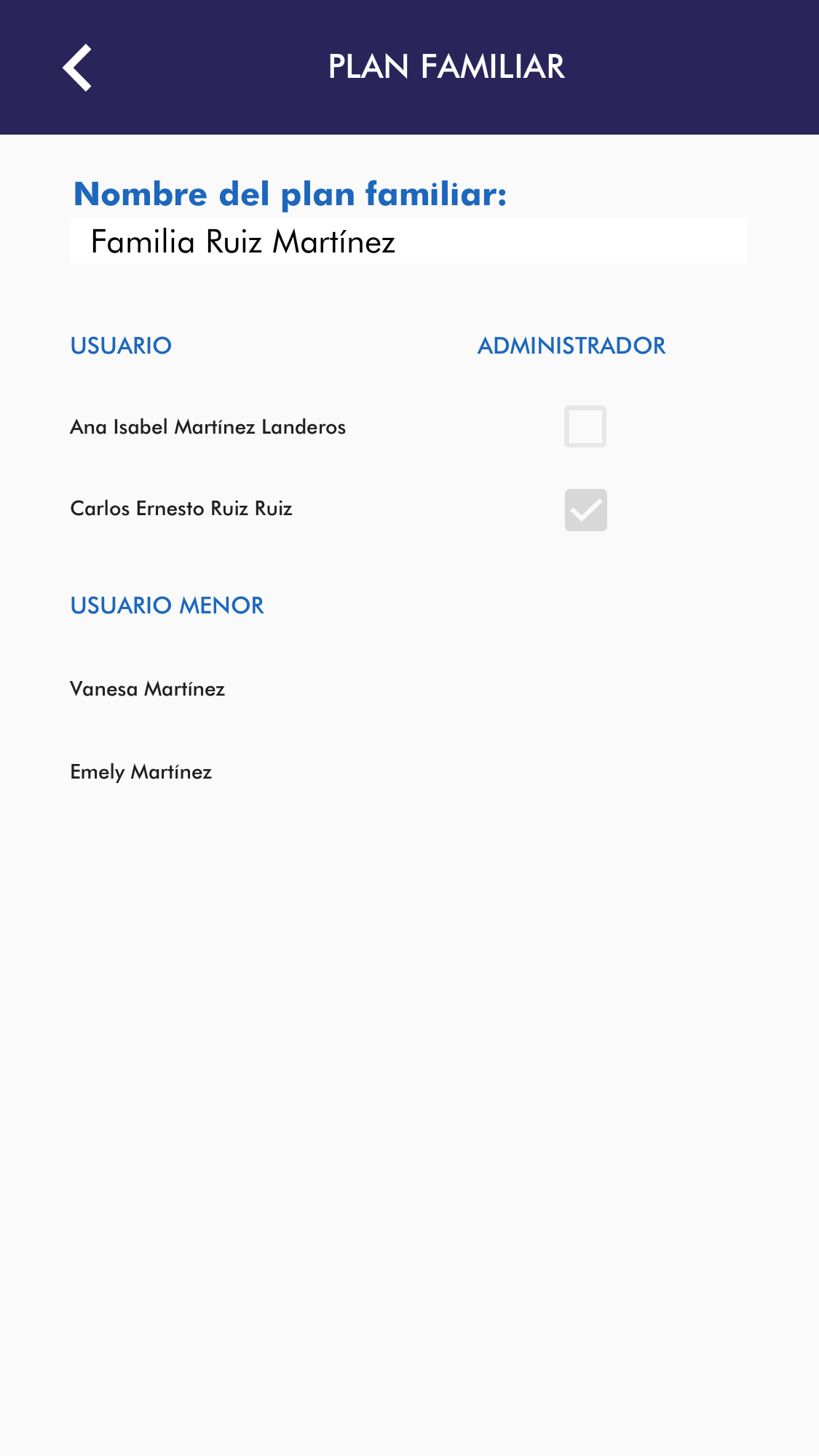The height and width of the screenshot is (1456, 819).
Task: Go back using the header arrow
Action: coord(77,68)
